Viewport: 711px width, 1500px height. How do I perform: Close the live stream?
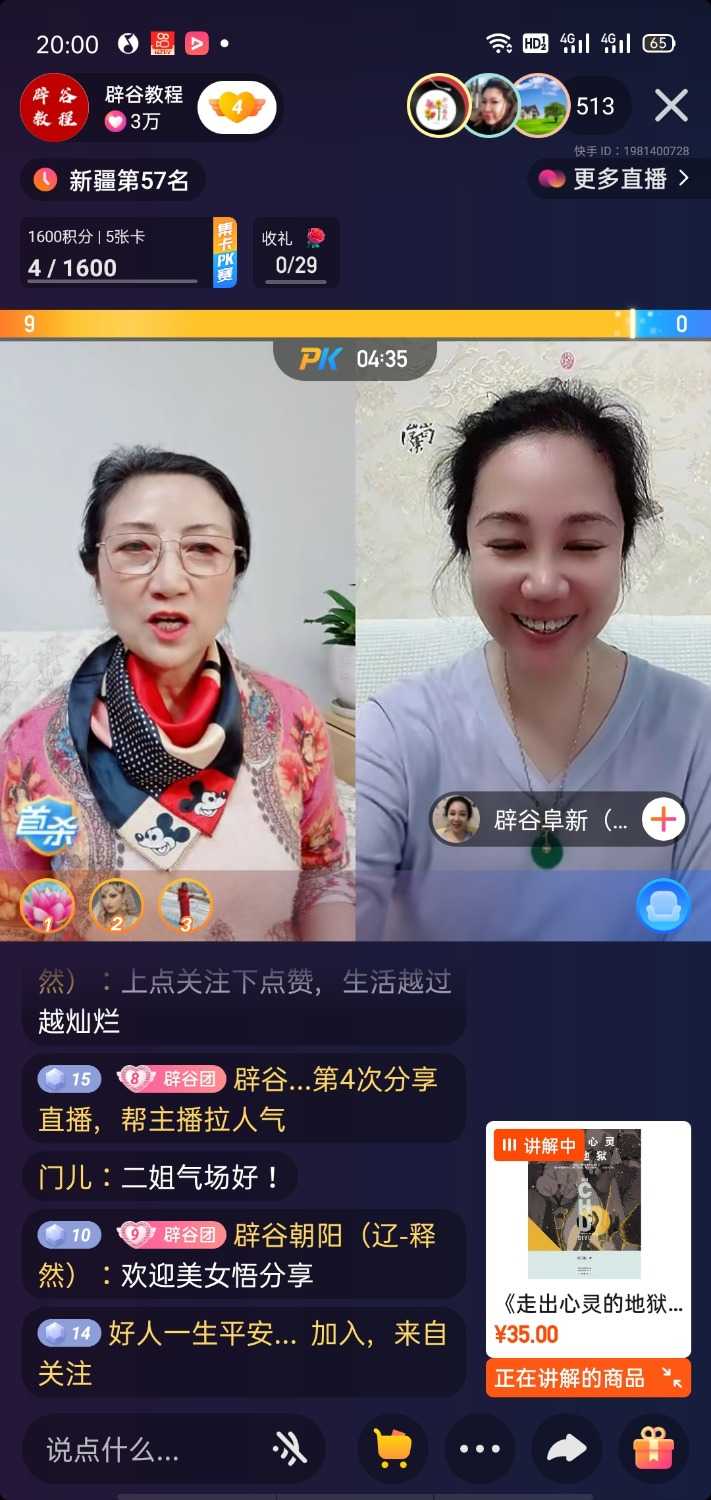pos(671,105)
